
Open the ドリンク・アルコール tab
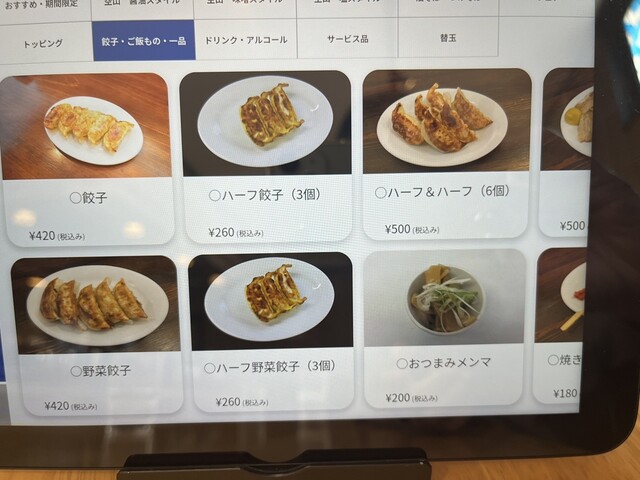pos(246,40)
